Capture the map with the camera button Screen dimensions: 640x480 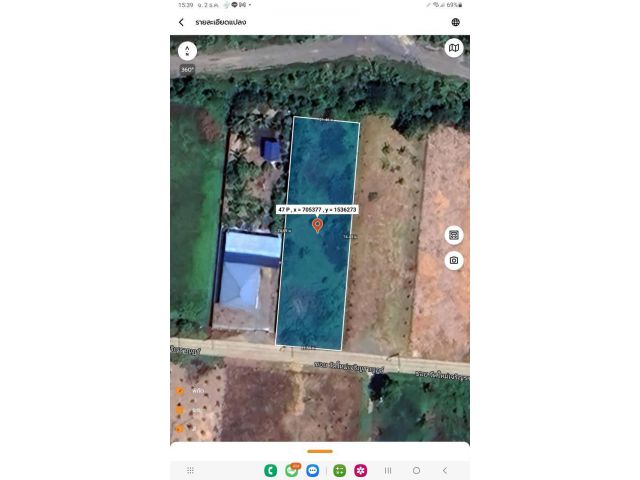pos(454,260)
